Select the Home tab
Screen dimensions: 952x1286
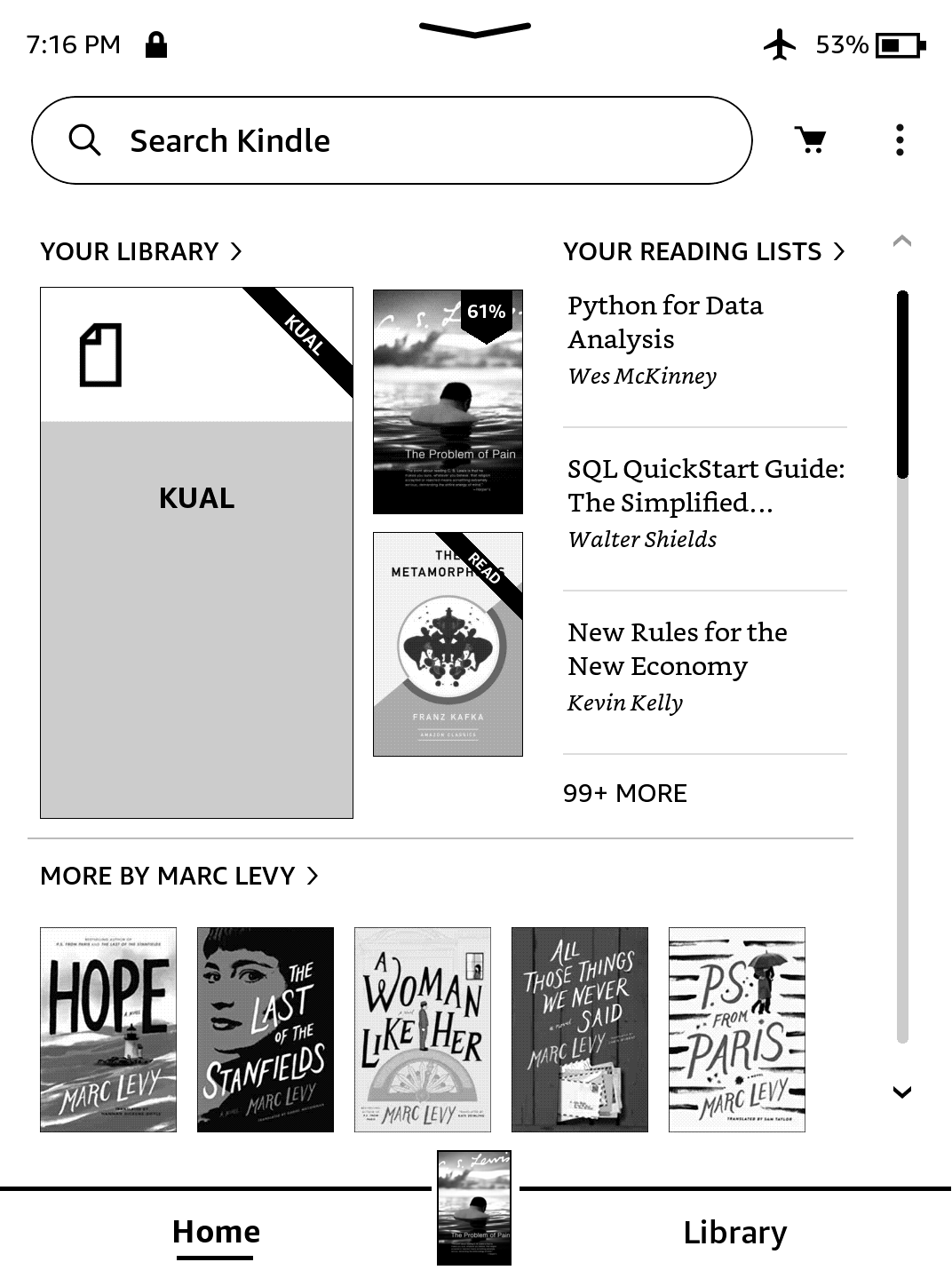pyautogui.click(x=216, y=1232)
